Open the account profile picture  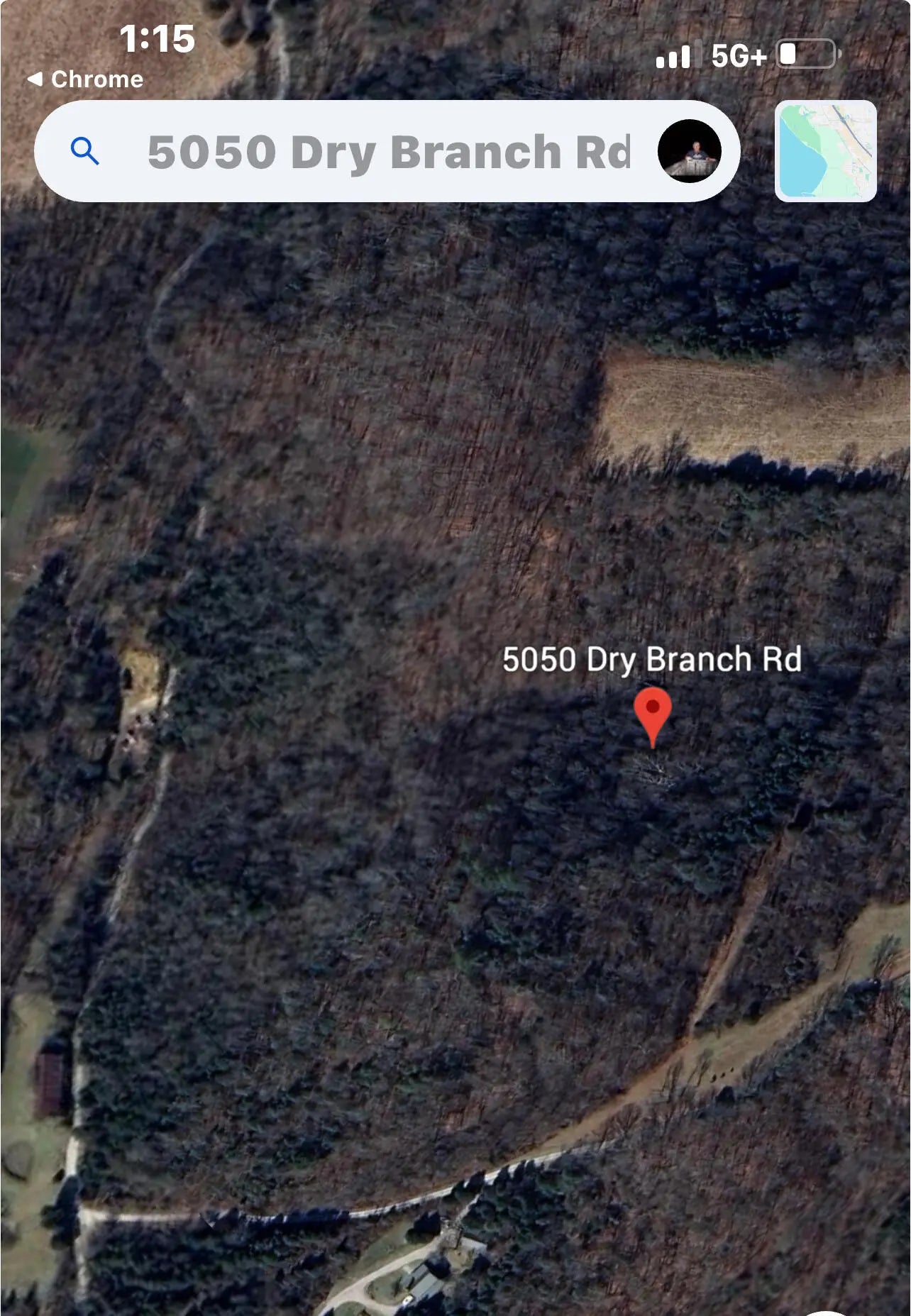(x=689, y=151)
